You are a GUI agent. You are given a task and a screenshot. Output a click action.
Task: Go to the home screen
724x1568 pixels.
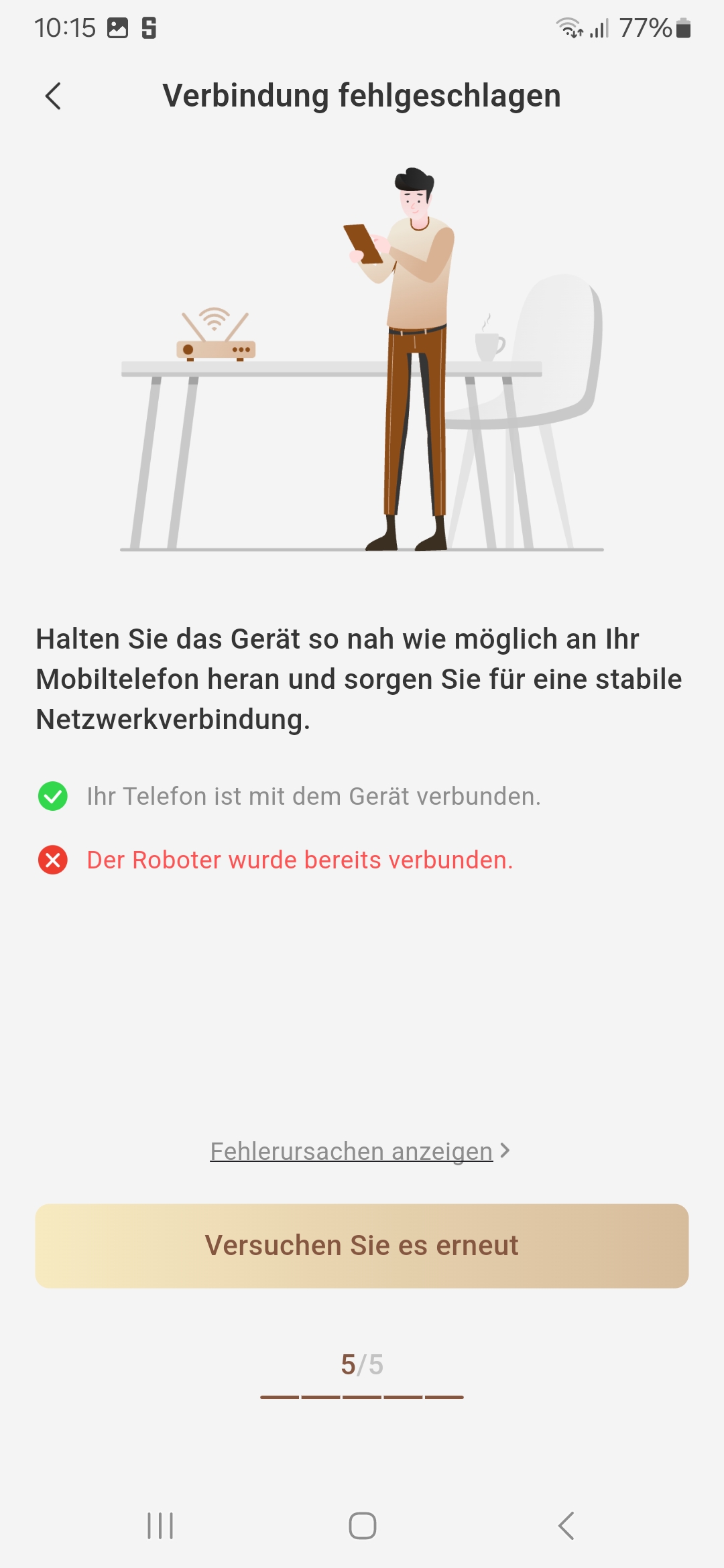pyautogui.click(x=362, y=1526)
